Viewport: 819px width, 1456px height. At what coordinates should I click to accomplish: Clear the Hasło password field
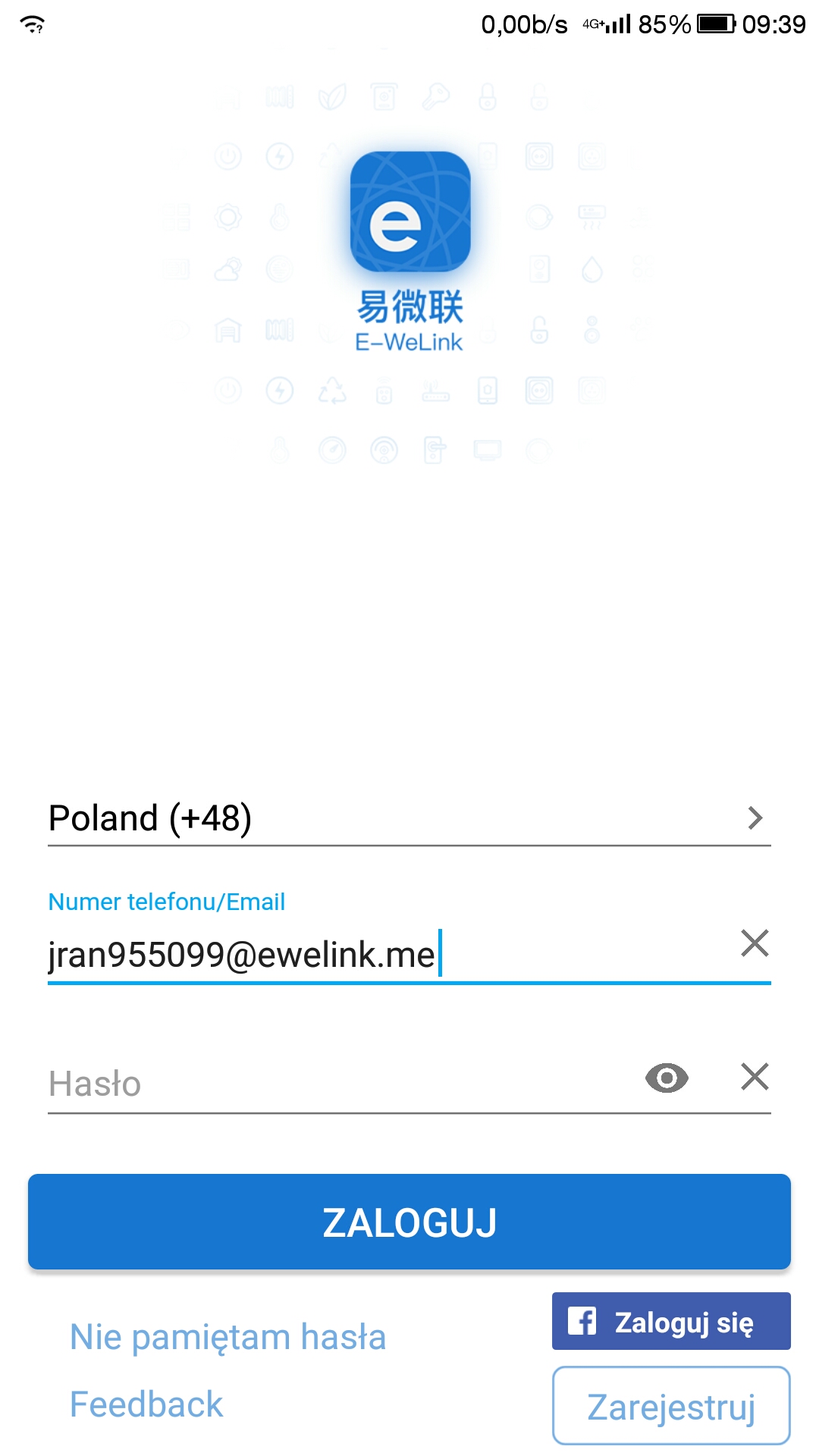coord(755,1077)
